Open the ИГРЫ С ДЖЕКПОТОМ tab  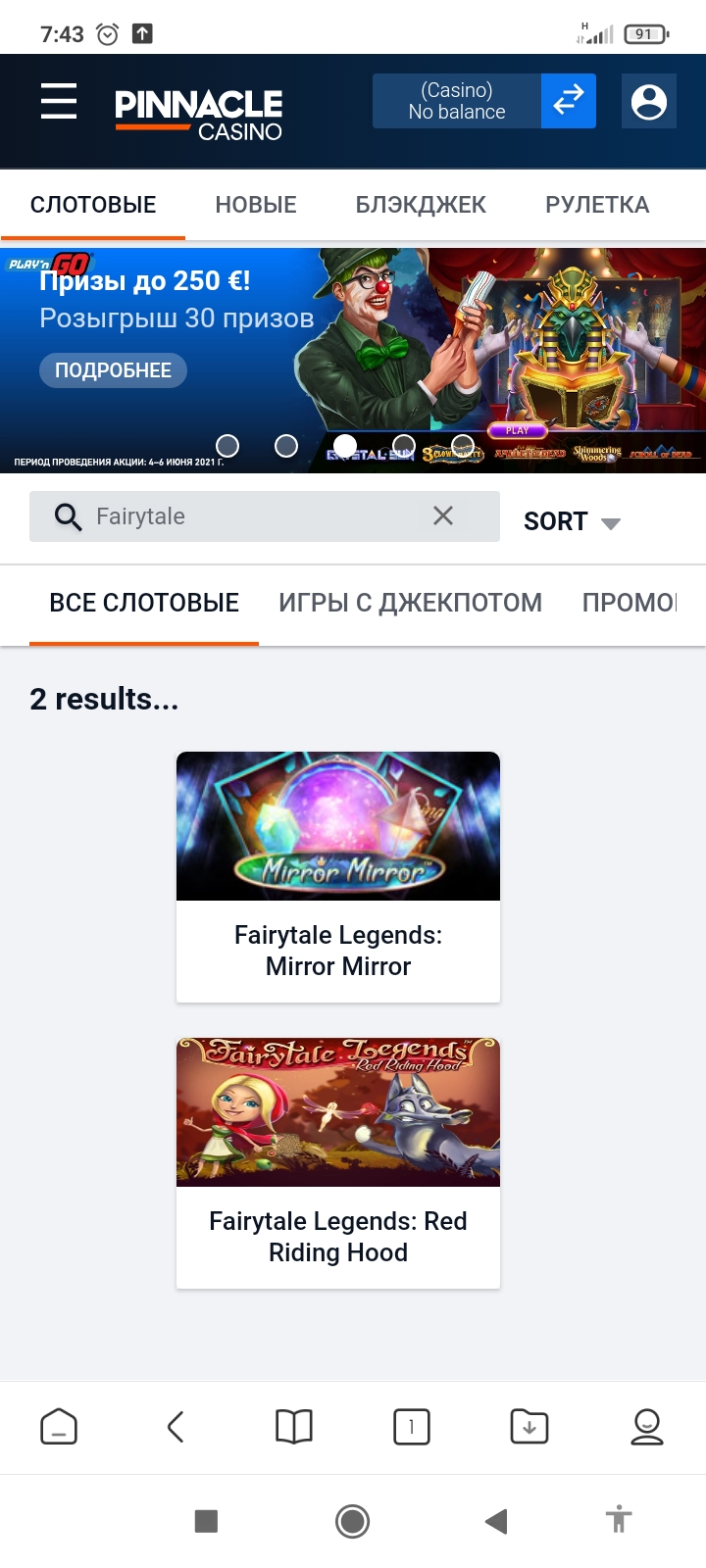412,603
